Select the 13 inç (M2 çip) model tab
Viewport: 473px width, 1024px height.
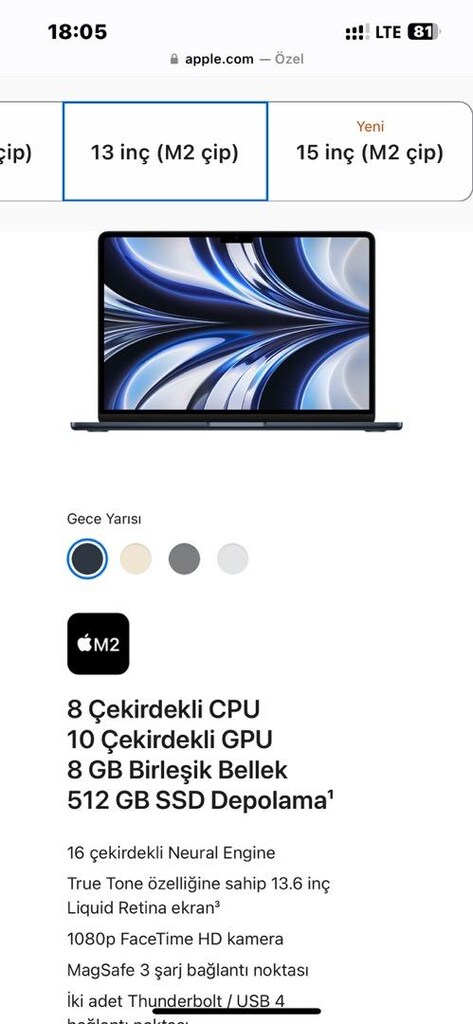point(165,152)
